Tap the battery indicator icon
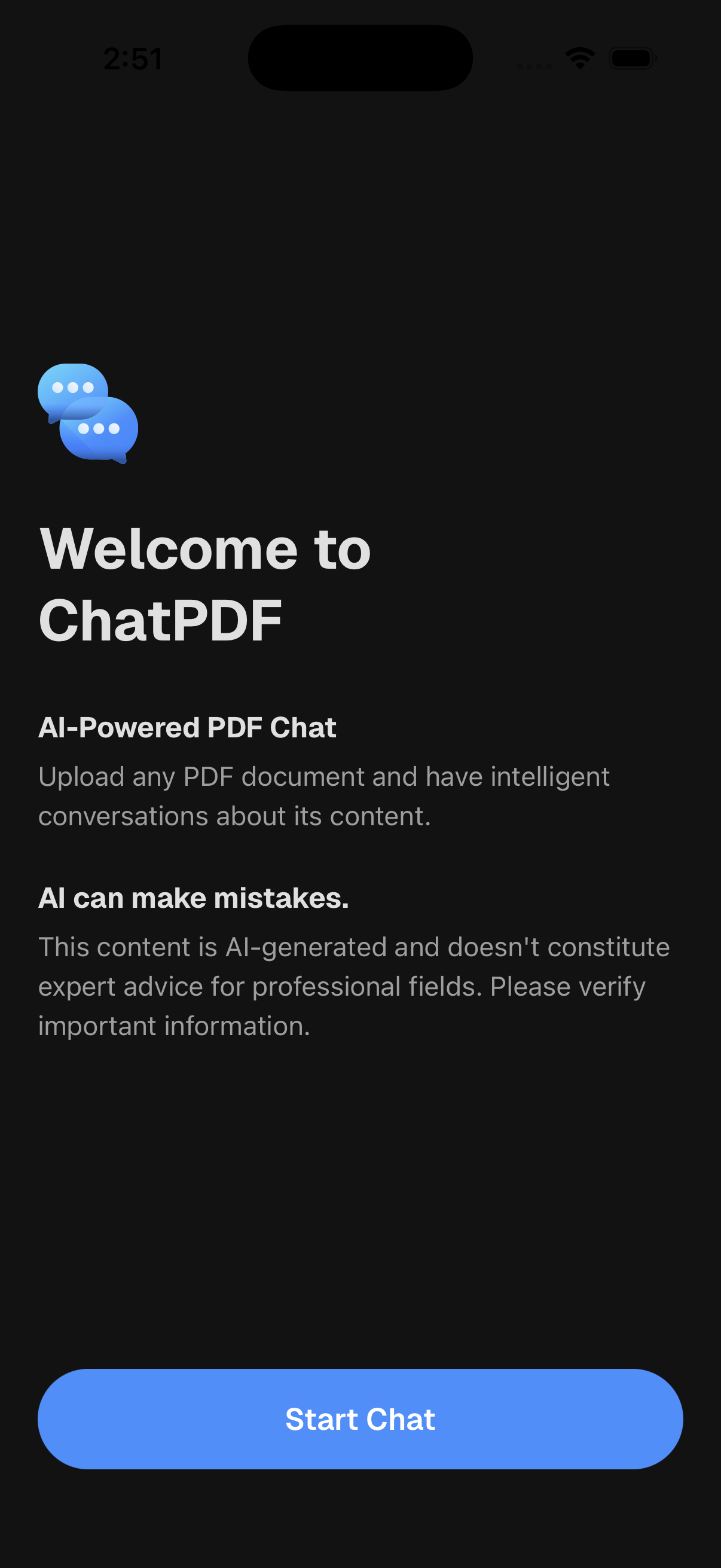 tap(631, 58)
